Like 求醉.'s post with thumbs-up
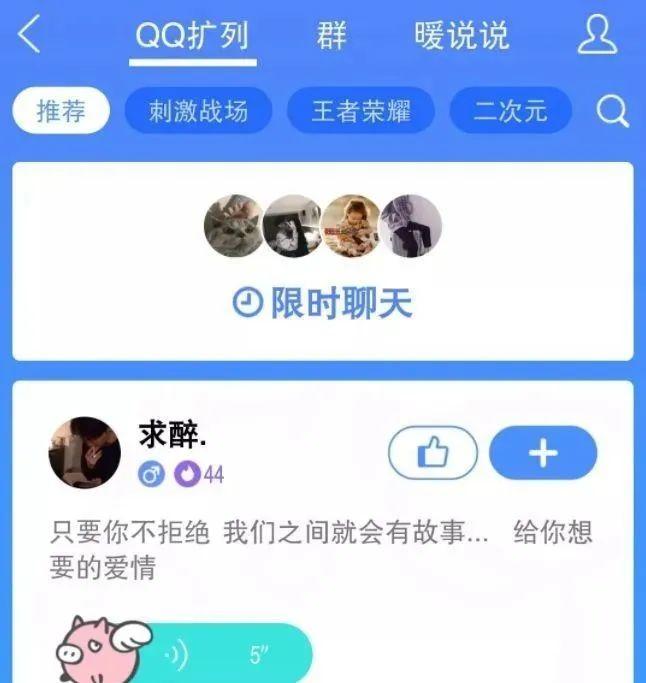This screenshot has width=646, height=683. click(x=433, y=453)
